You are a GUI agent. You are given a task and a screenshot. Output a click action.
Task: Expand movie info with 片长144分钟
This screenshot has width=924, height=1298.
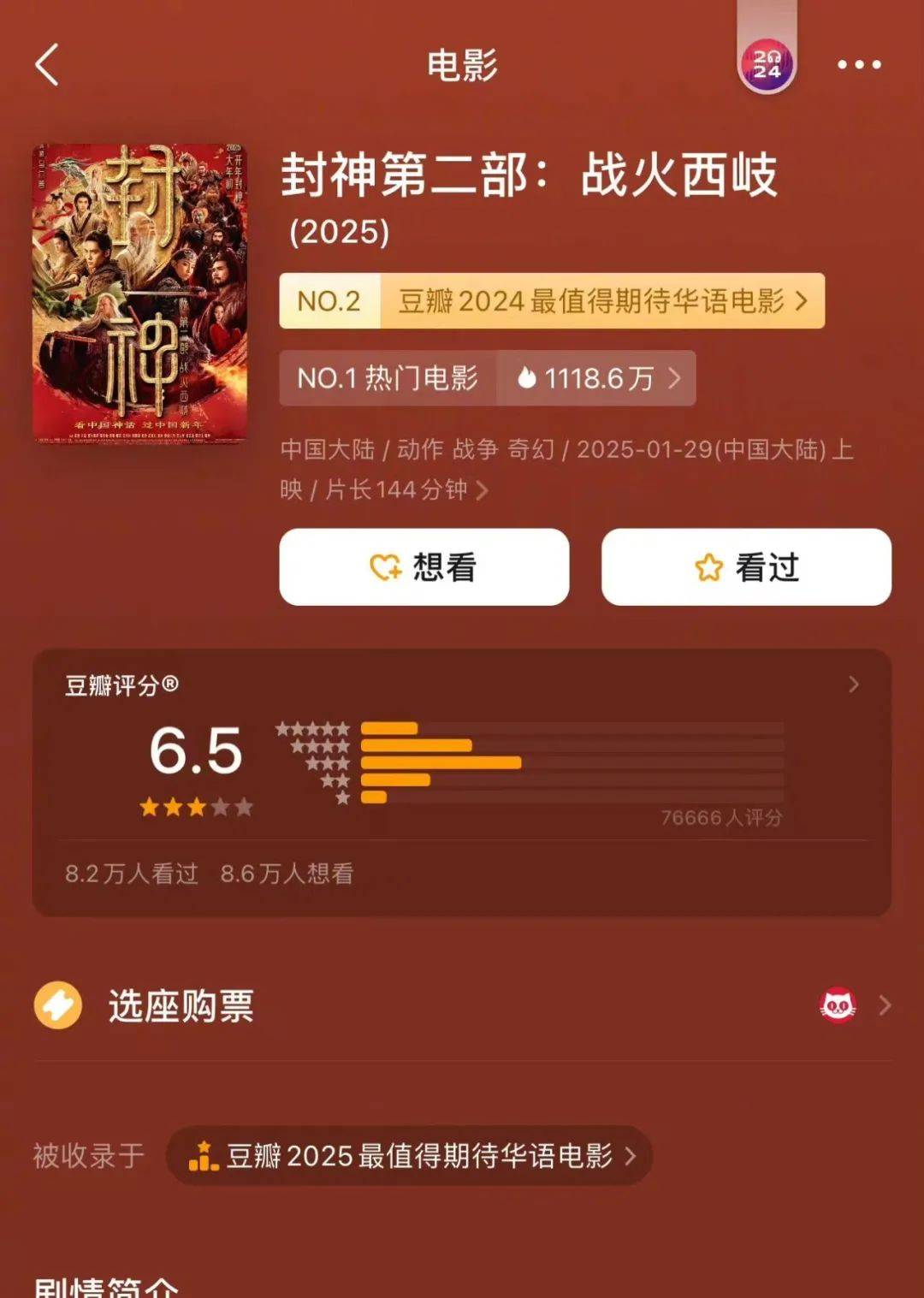point(398,490)
